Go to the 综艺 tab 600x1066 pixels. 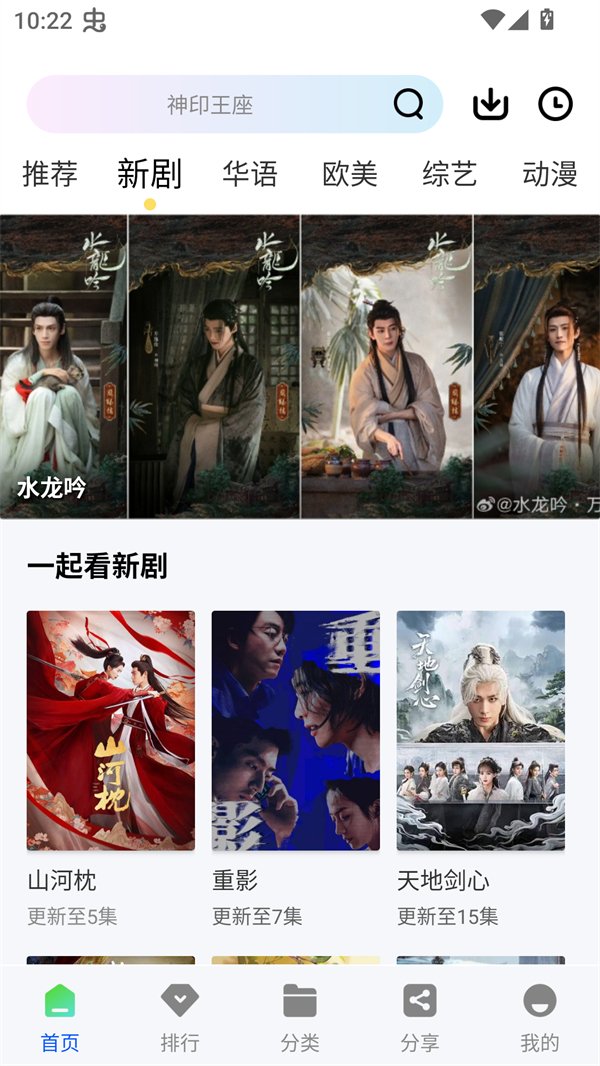point(450,174)
